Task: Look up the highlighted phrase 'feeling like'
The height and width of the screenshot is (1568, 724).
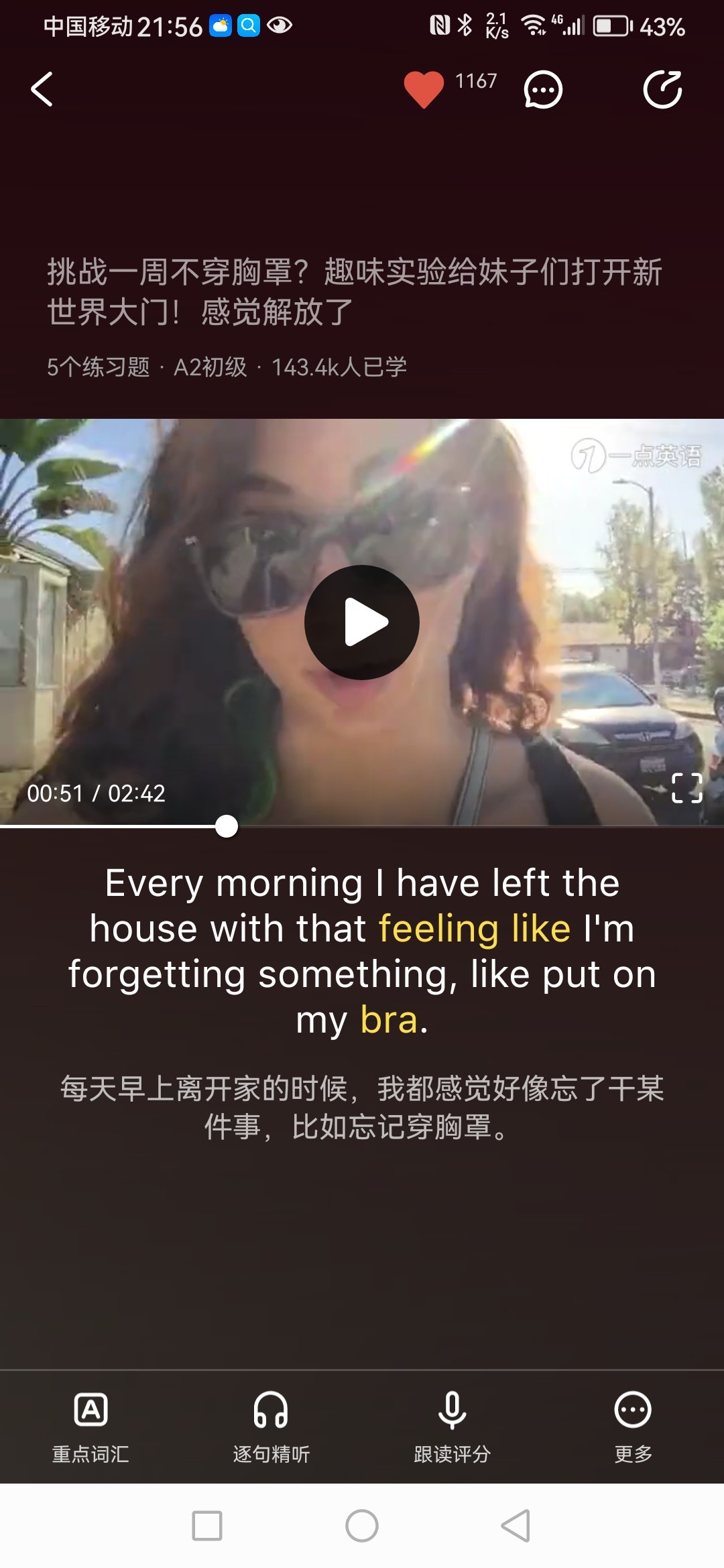Action: click(x=474, y=929)
